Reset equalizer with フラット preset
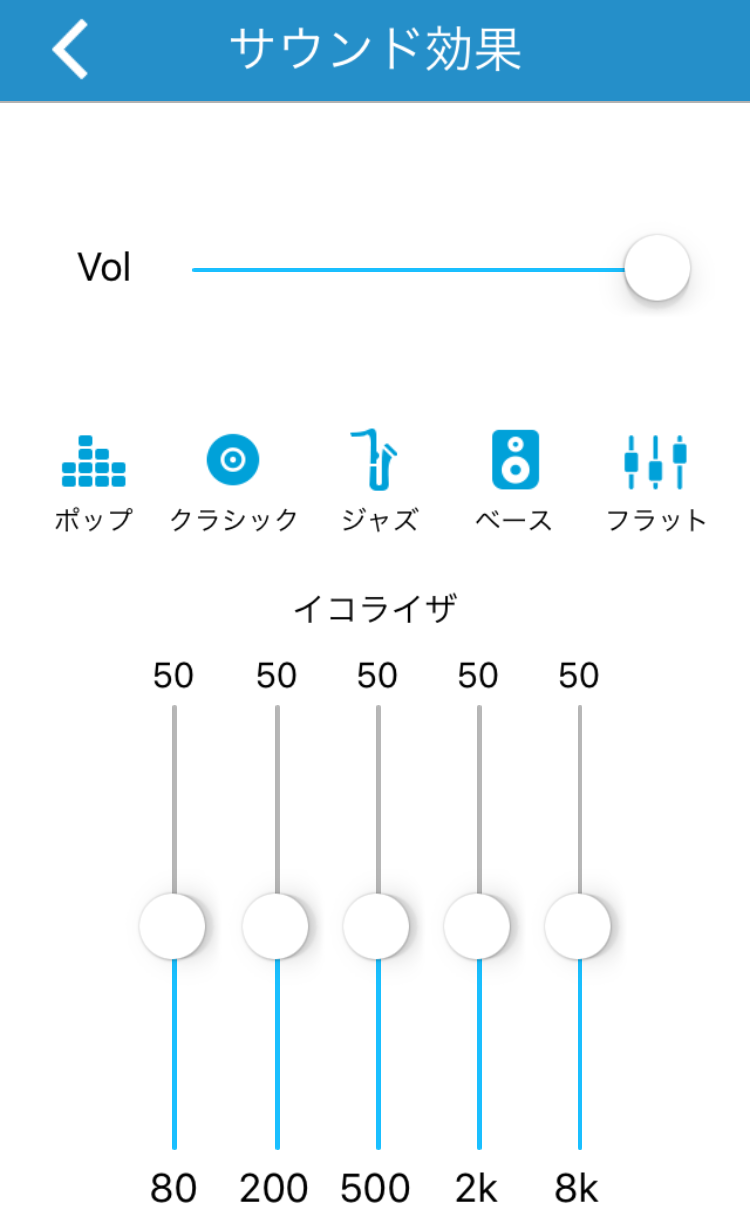Viewport: 750px width, 1227px height. point(657,483)
